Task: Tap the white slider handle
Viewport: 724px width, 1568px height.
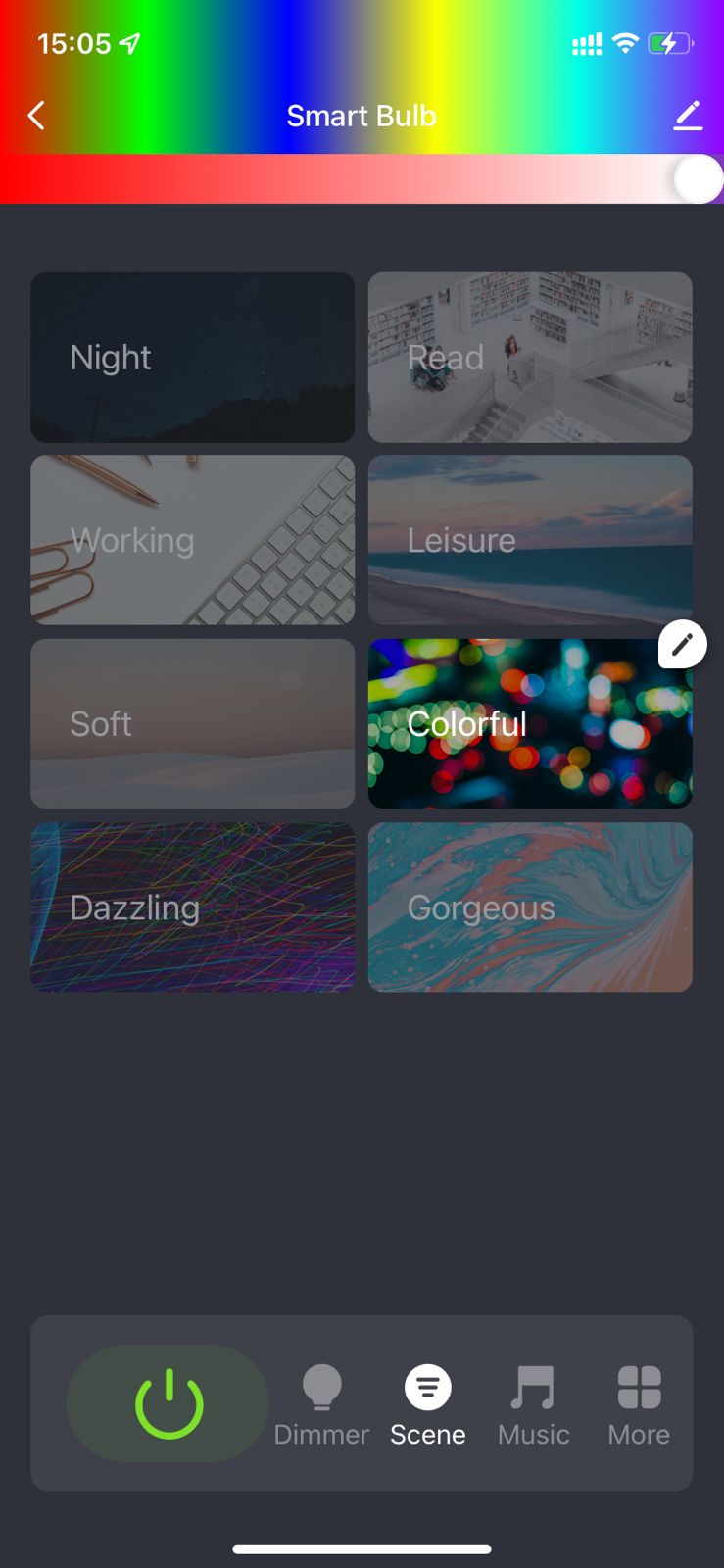Action: (699, 179)
